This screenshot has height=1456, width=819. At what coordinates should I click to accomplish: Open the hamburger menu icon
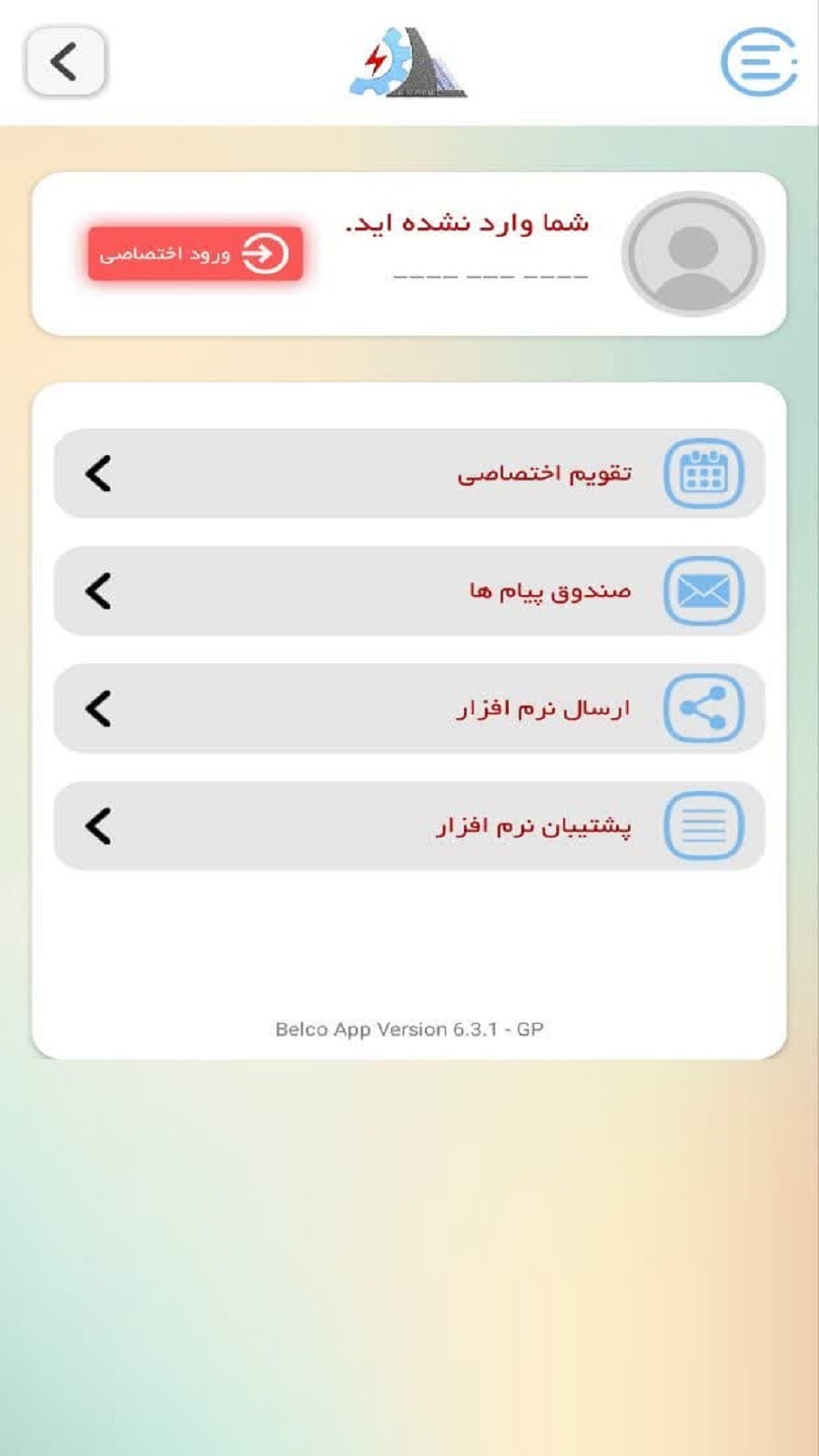[x=759, y=62]
